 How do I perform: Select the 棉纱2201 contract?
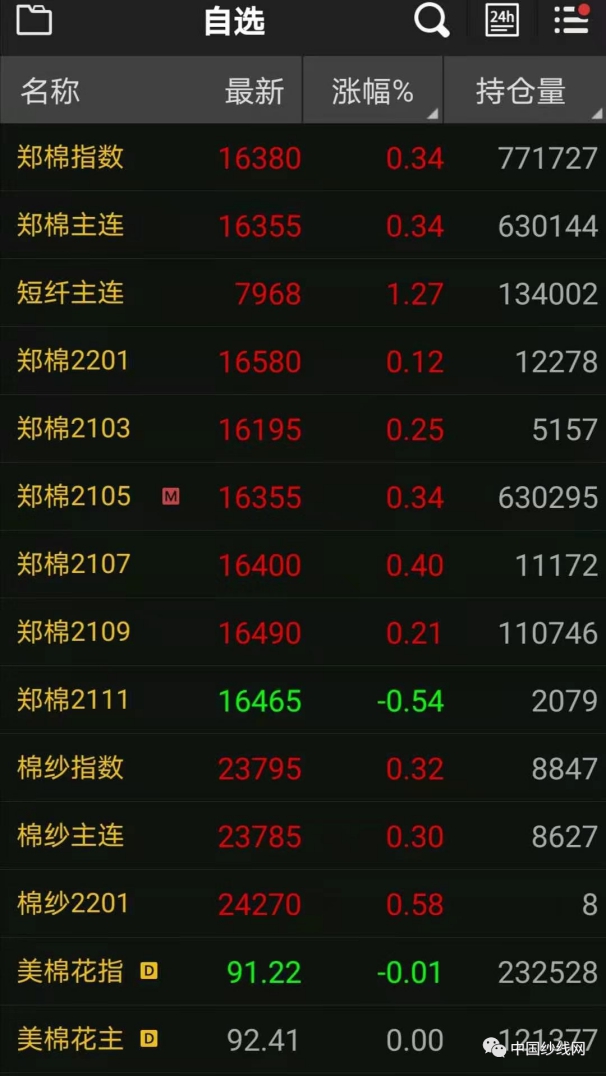[303, 904]
